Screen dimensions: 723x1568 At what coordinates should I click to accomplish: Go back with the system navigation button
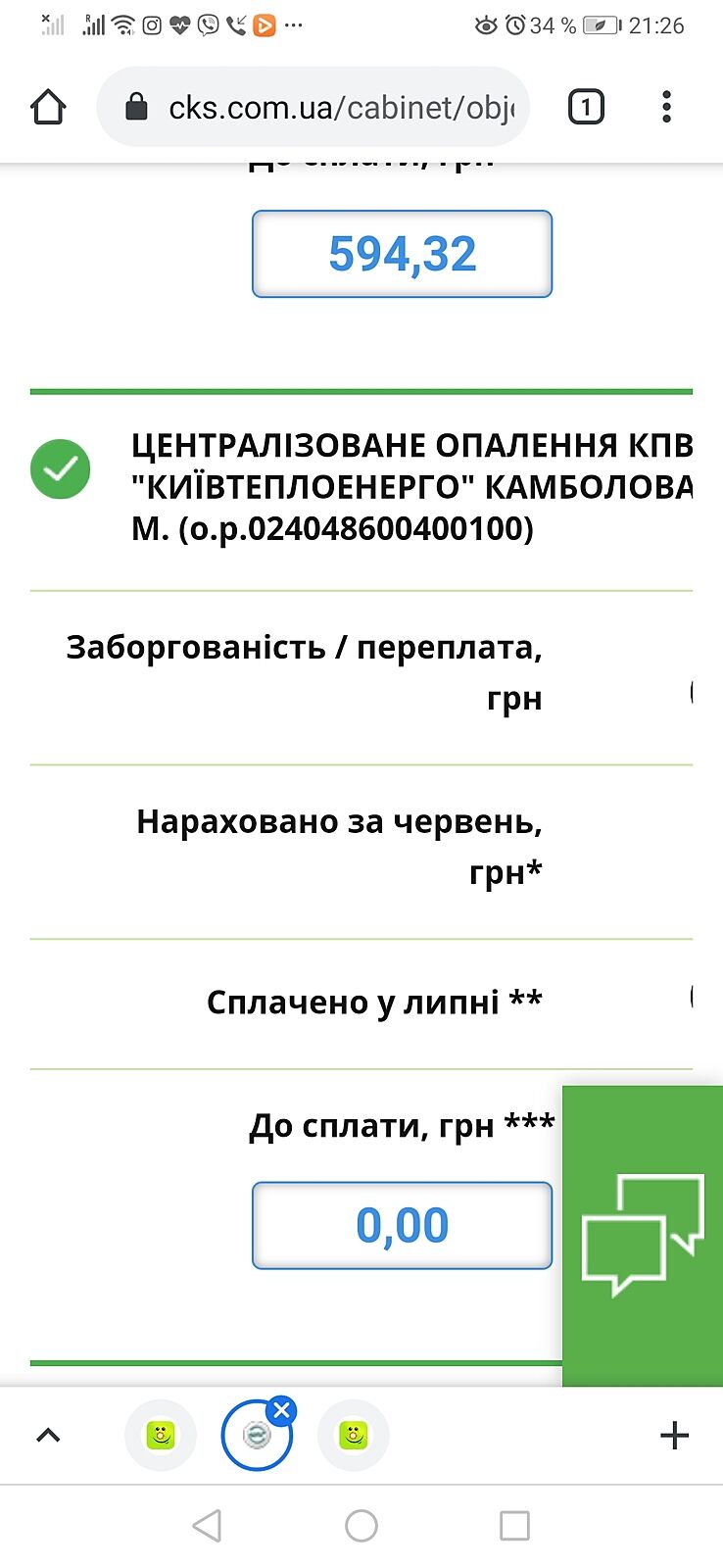(x=207, y=1525)
